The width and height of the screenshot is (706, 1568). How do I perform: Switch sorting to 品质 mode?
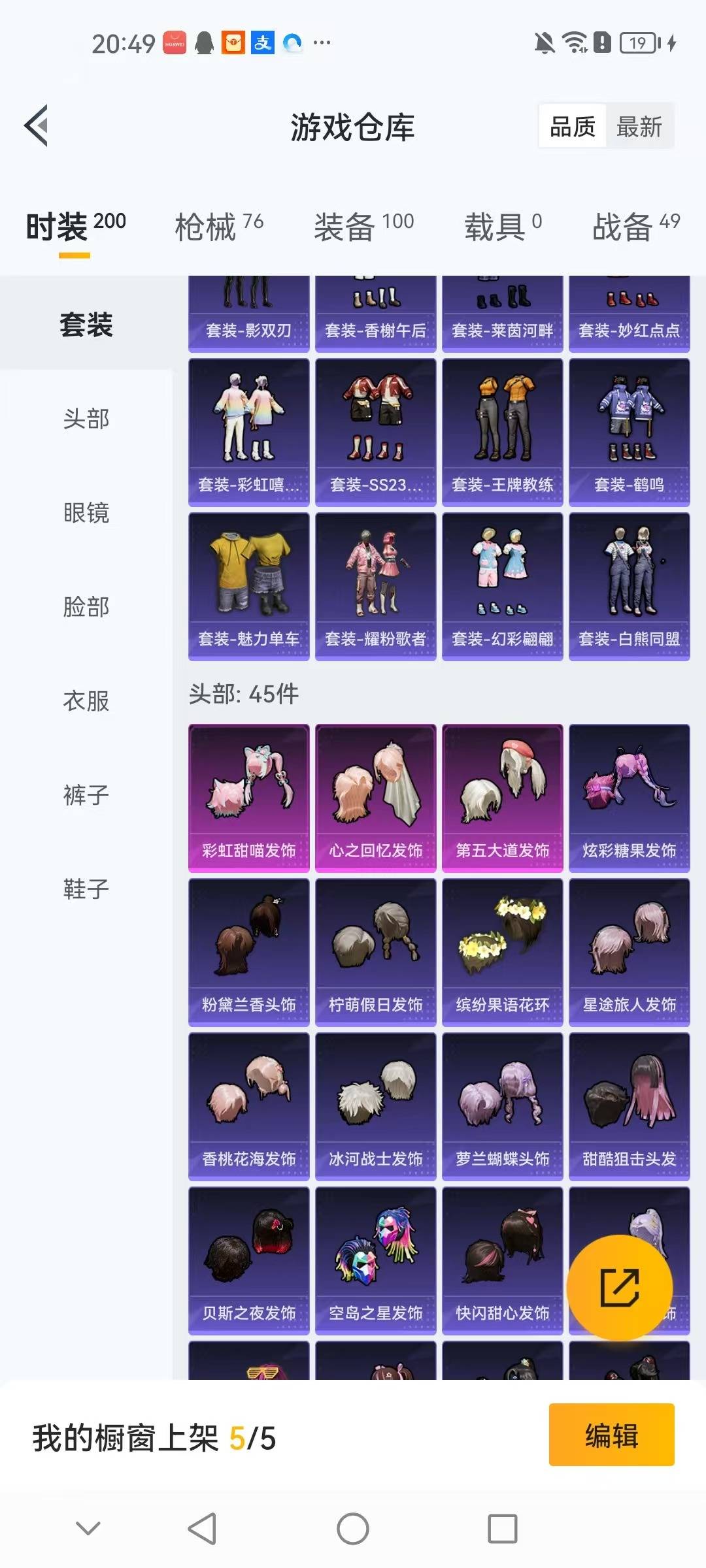(x=571, y=127)
